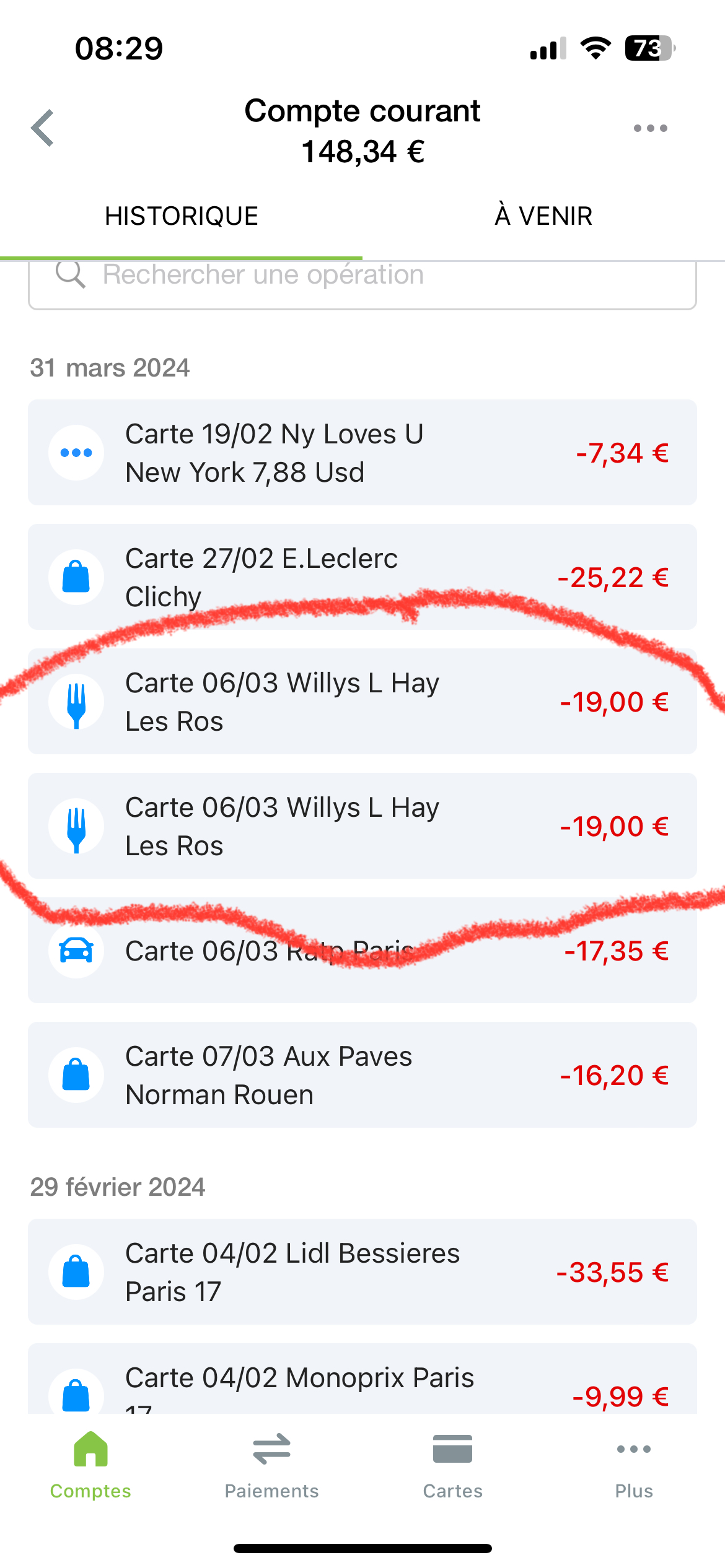View the Monoprix Paris transaction

coord(362,1385)
